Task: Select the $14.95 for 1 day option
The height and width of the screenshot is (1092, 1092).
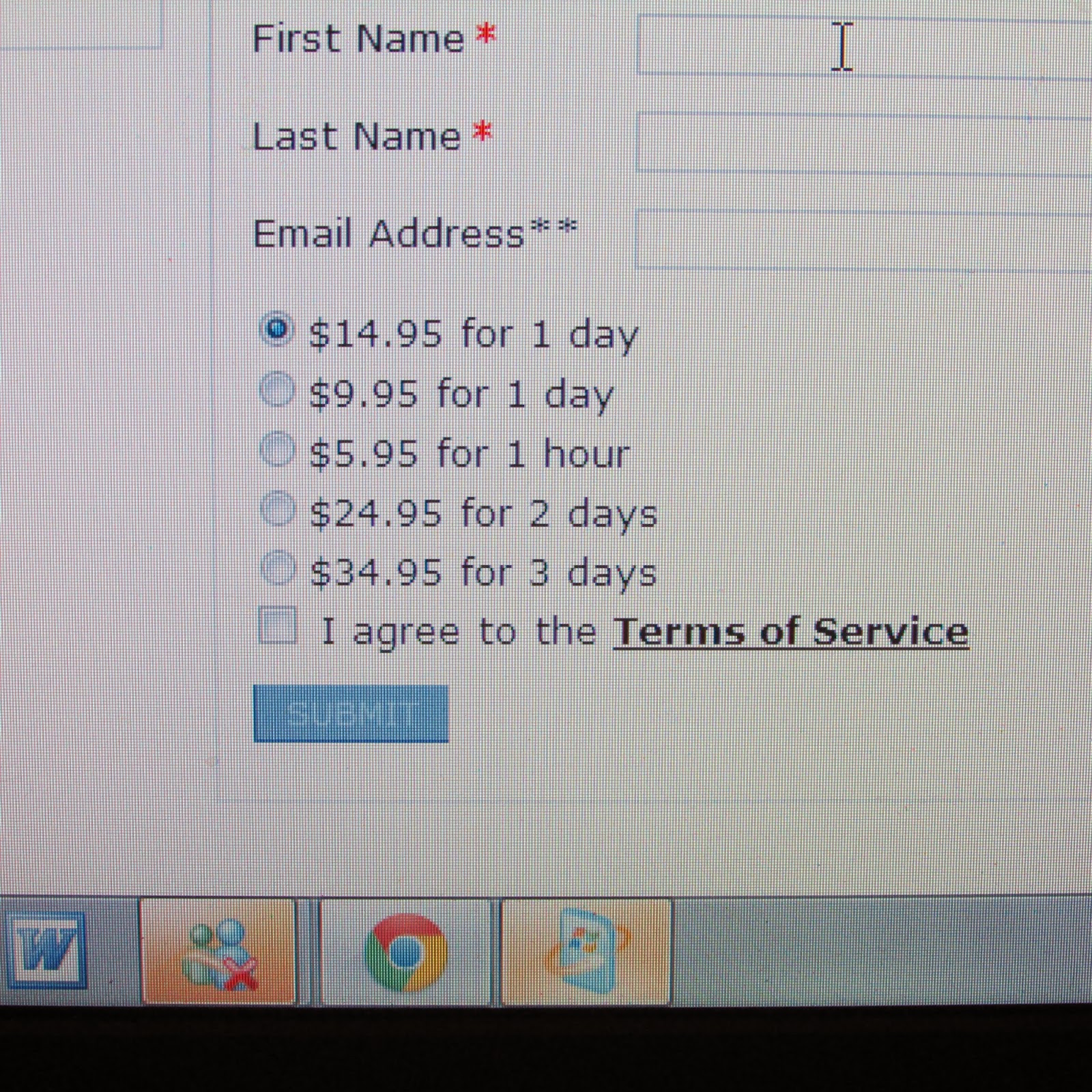Action: 276,330
